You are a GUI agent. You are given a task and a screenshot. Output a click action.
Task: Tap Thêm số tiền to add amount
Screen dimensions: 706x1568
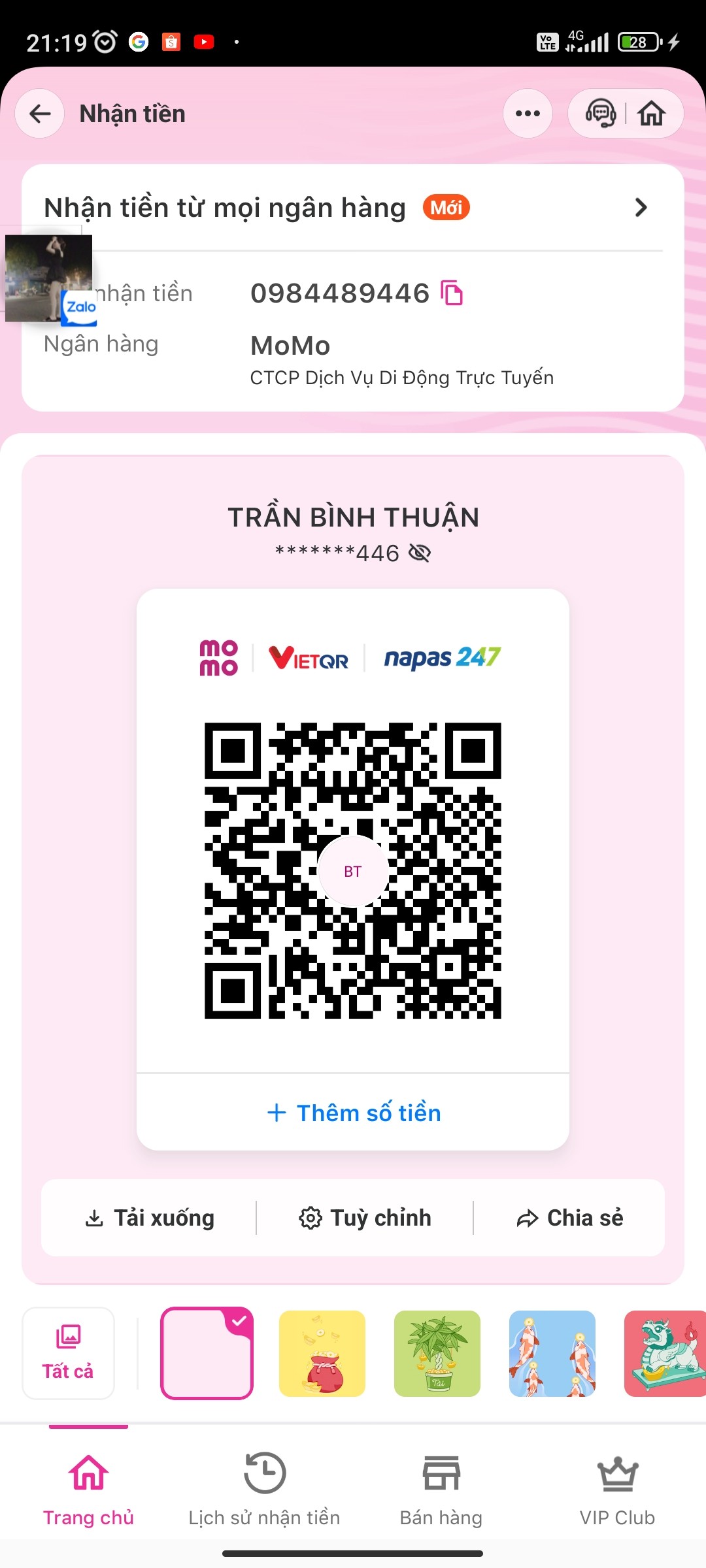354,1113
